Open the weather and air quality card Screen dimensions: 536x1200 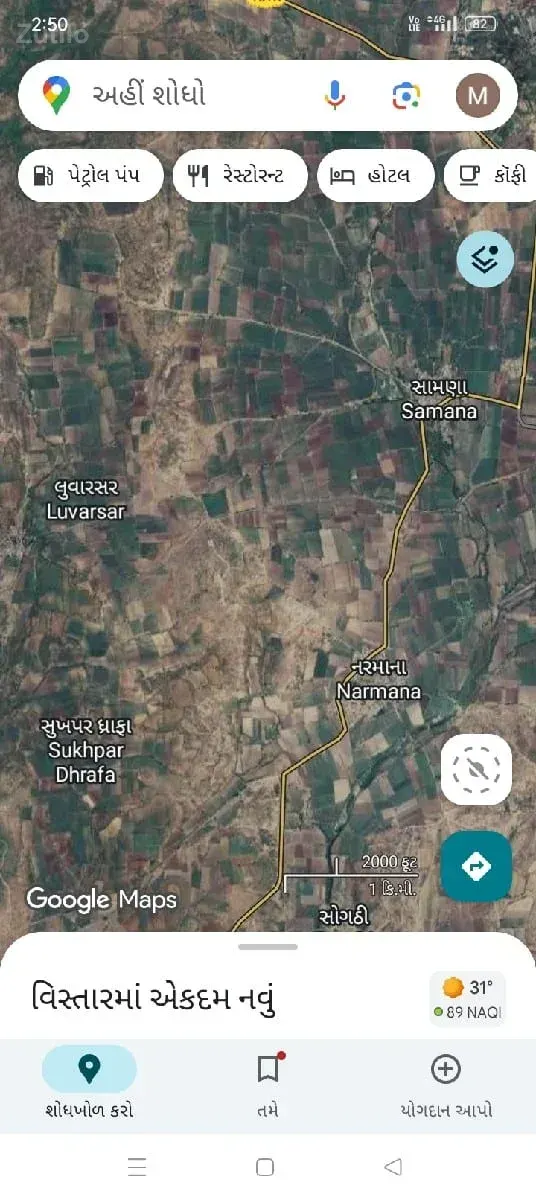[x=468, y=999]
